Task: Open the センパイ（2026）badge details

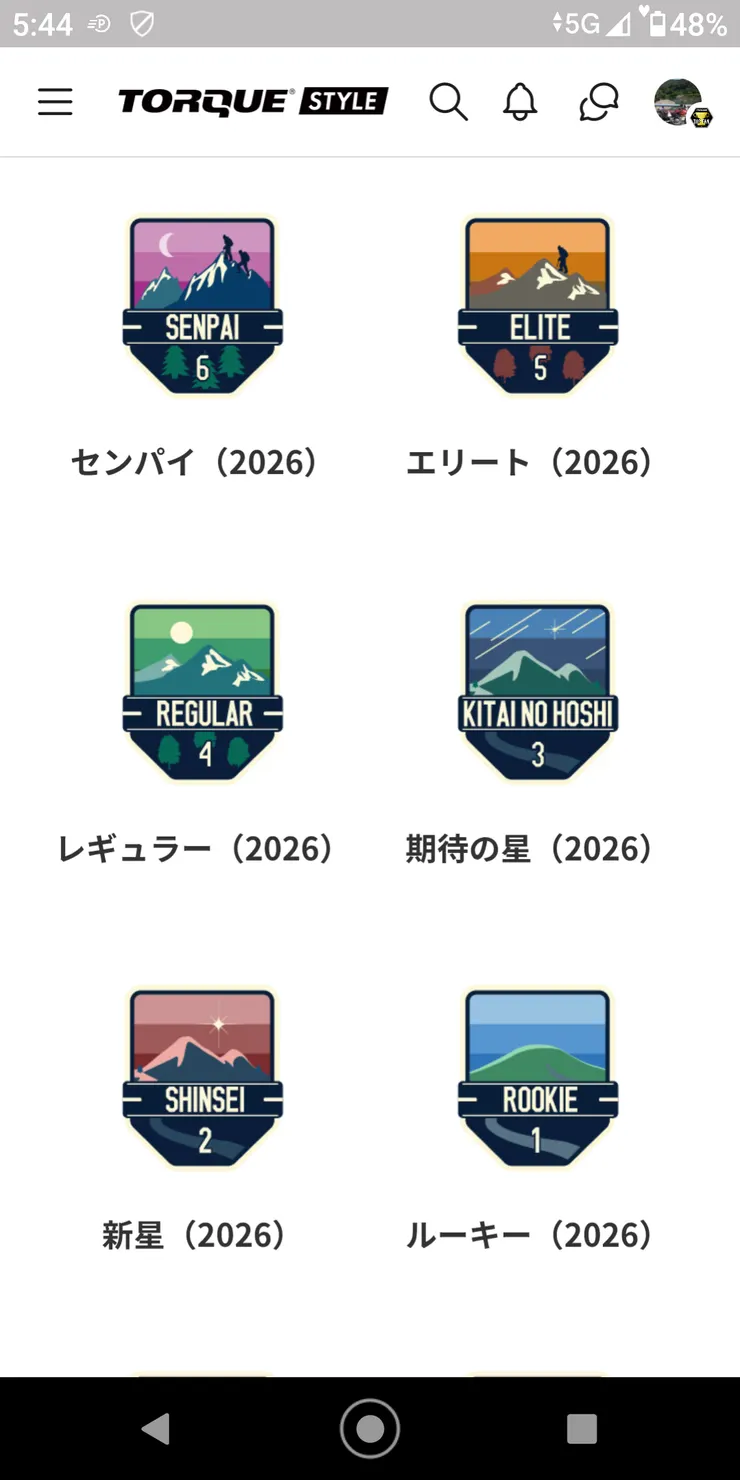Action: coord(193,461)
